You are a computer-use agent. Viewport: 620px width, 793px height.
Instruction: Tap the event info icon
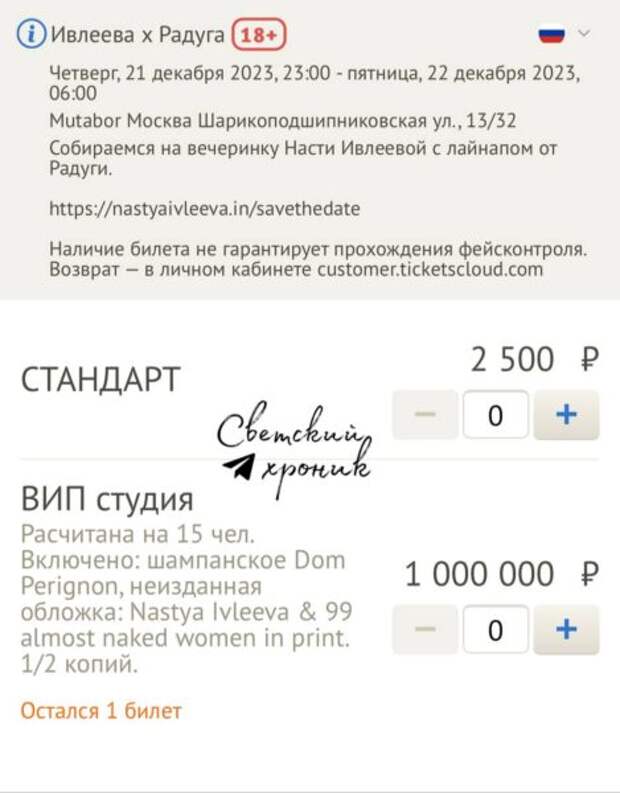click(32, 35)
